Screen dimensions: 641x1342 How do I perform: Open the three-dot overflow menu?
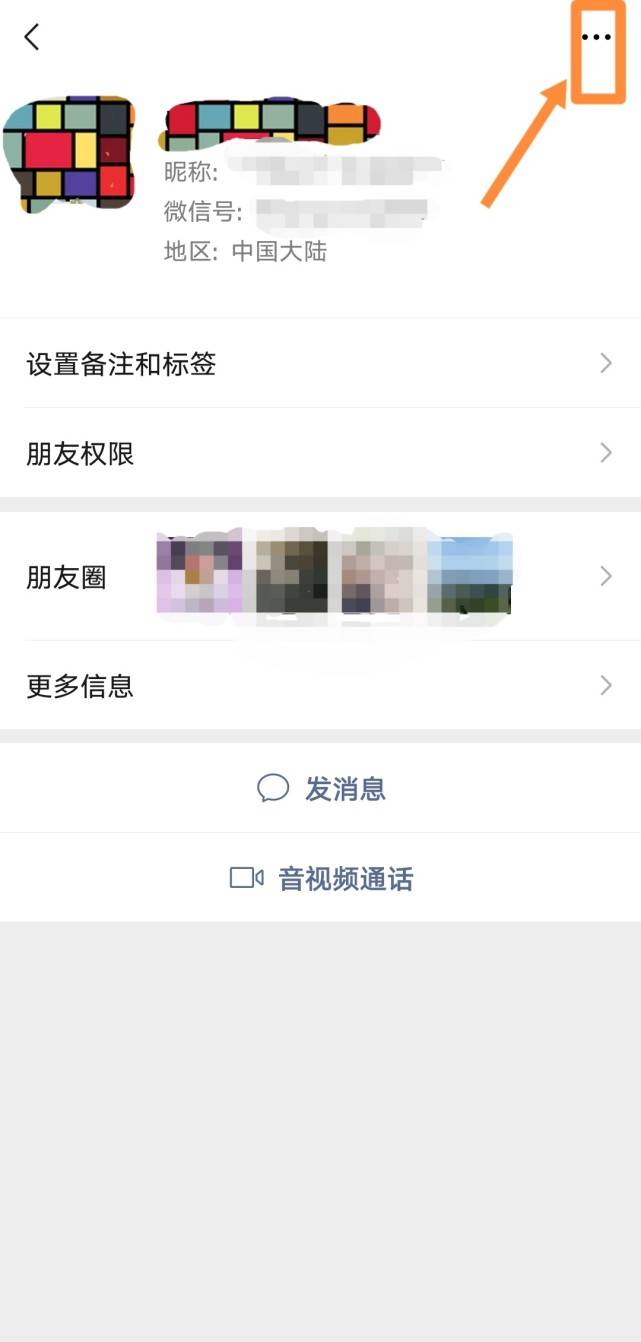596,38
